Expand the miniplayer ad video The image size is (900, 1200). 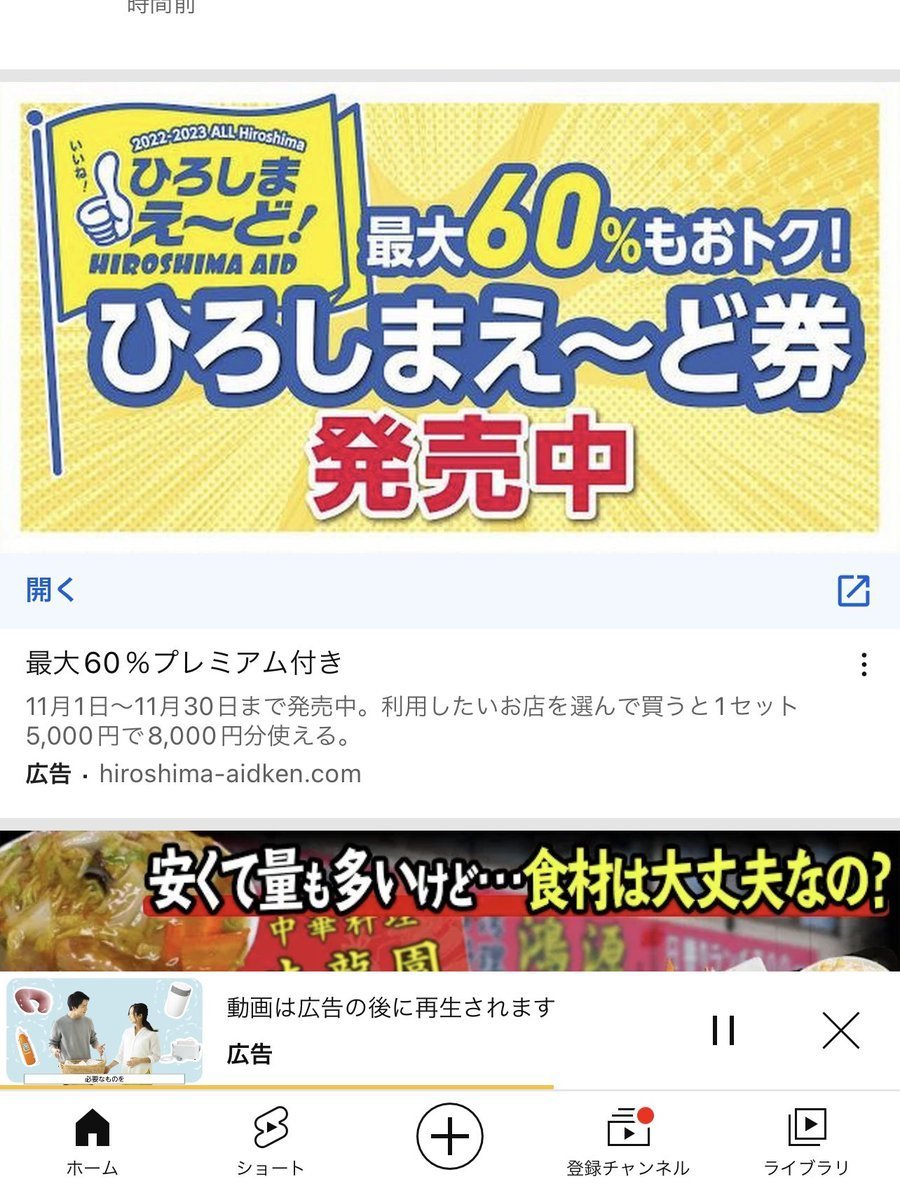(x=105, y=1030)
